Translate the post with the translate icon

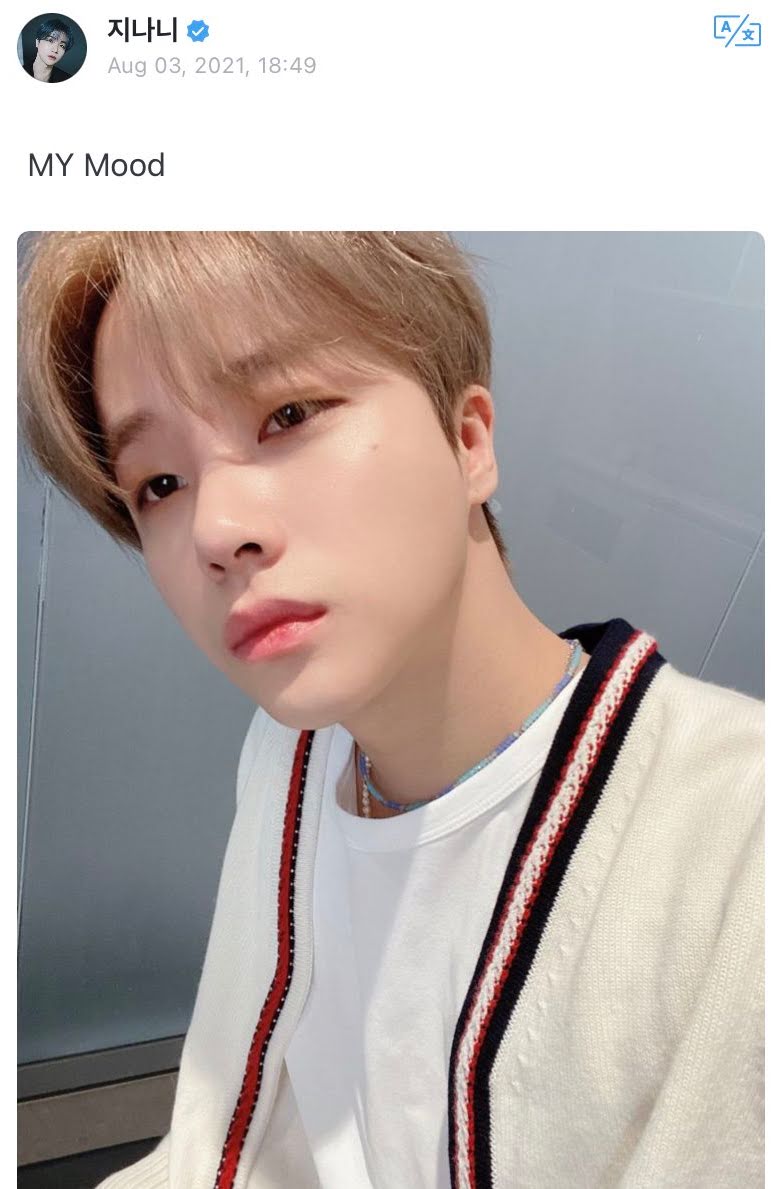(x=736, y=31)
